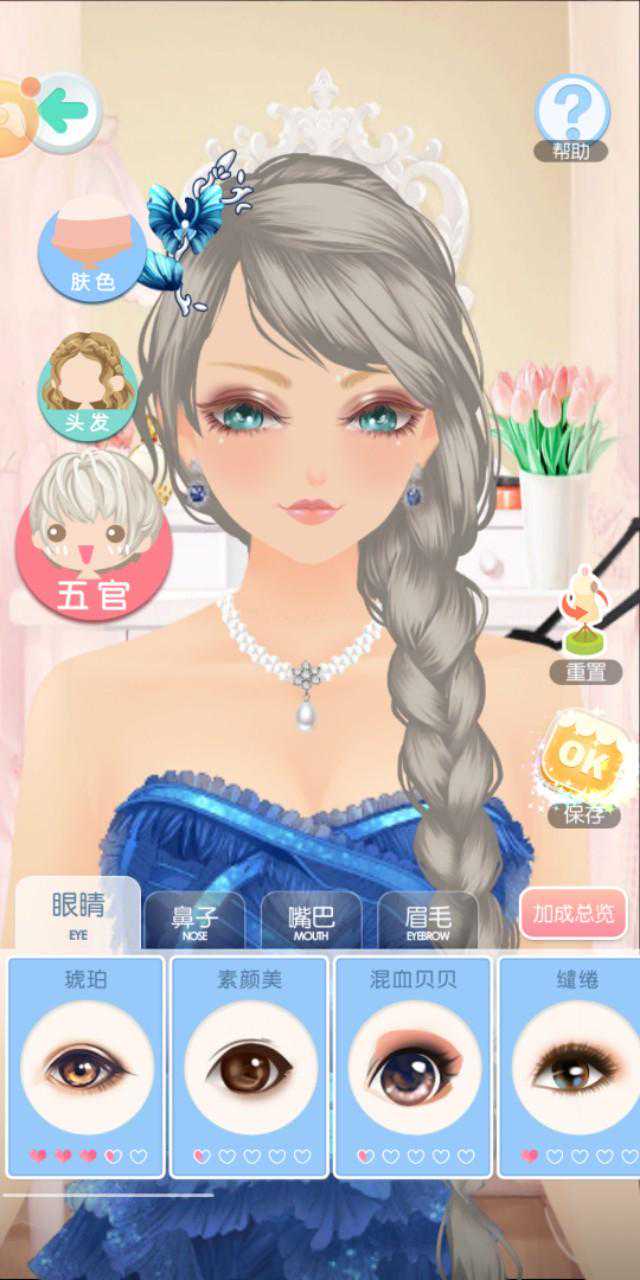Switch to the 眉毛 EYEBROW tab
This screenshot has height=1280, width=640.
click(x=428, y=920)
